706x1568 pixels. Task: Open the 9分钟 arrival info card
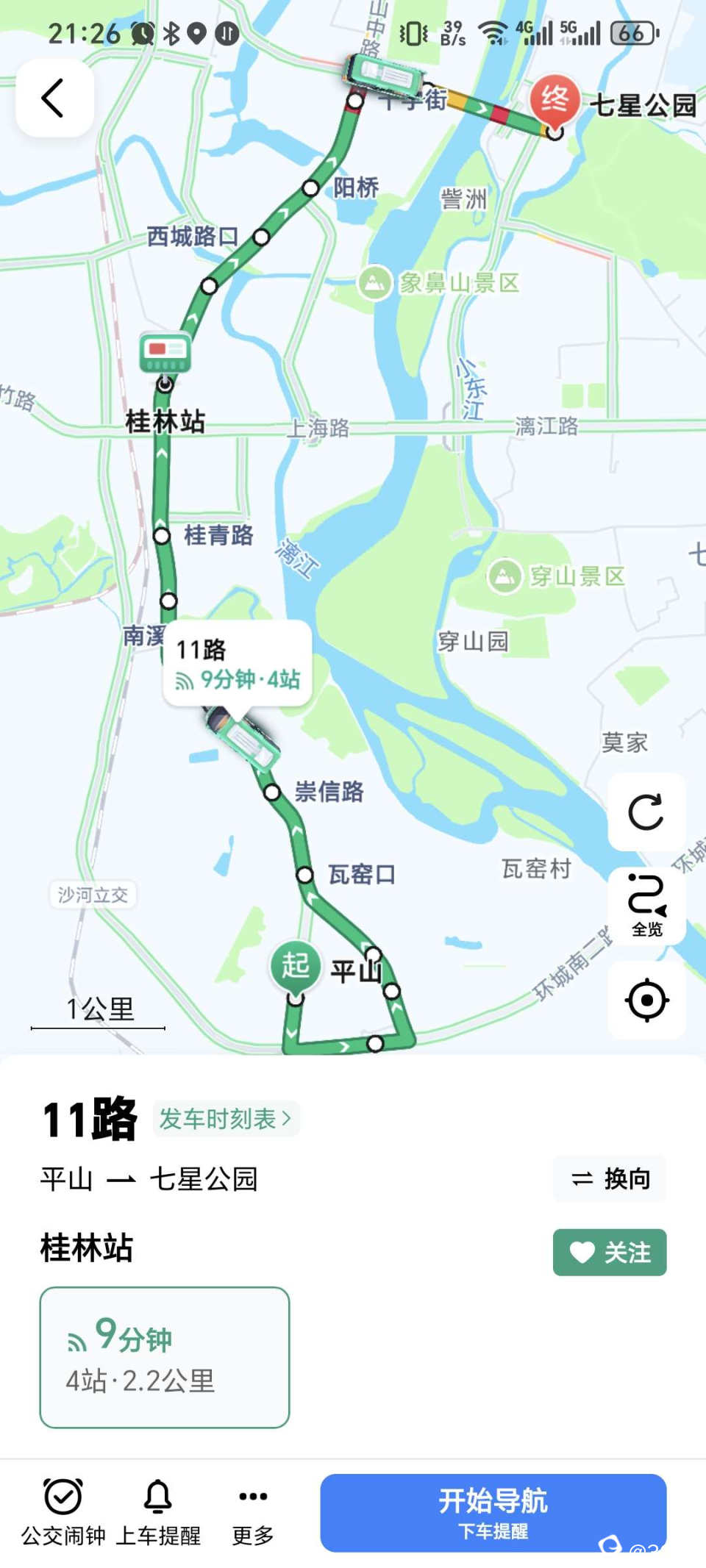[x=165, y=1357]
